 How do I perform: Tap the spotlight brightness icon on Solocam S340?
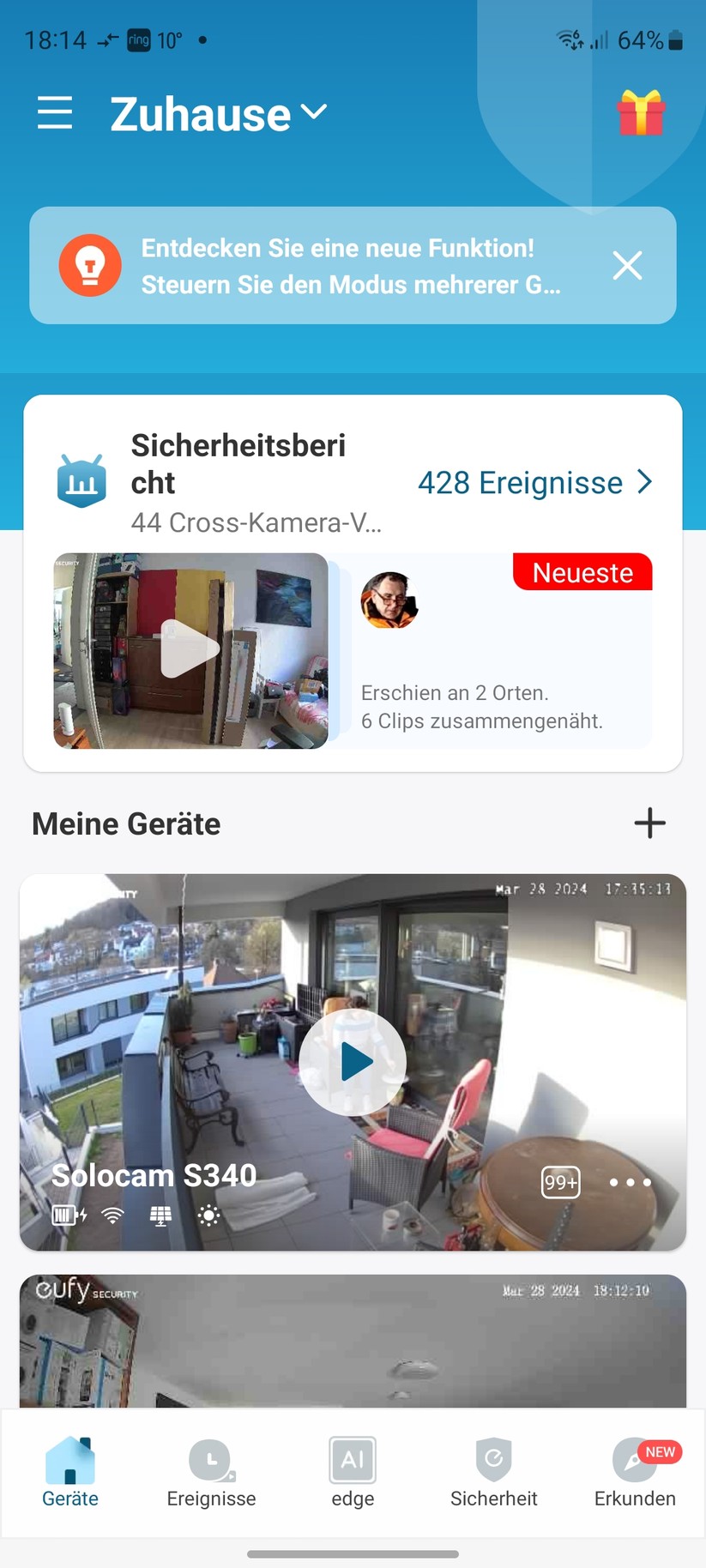coord(208,1215)
